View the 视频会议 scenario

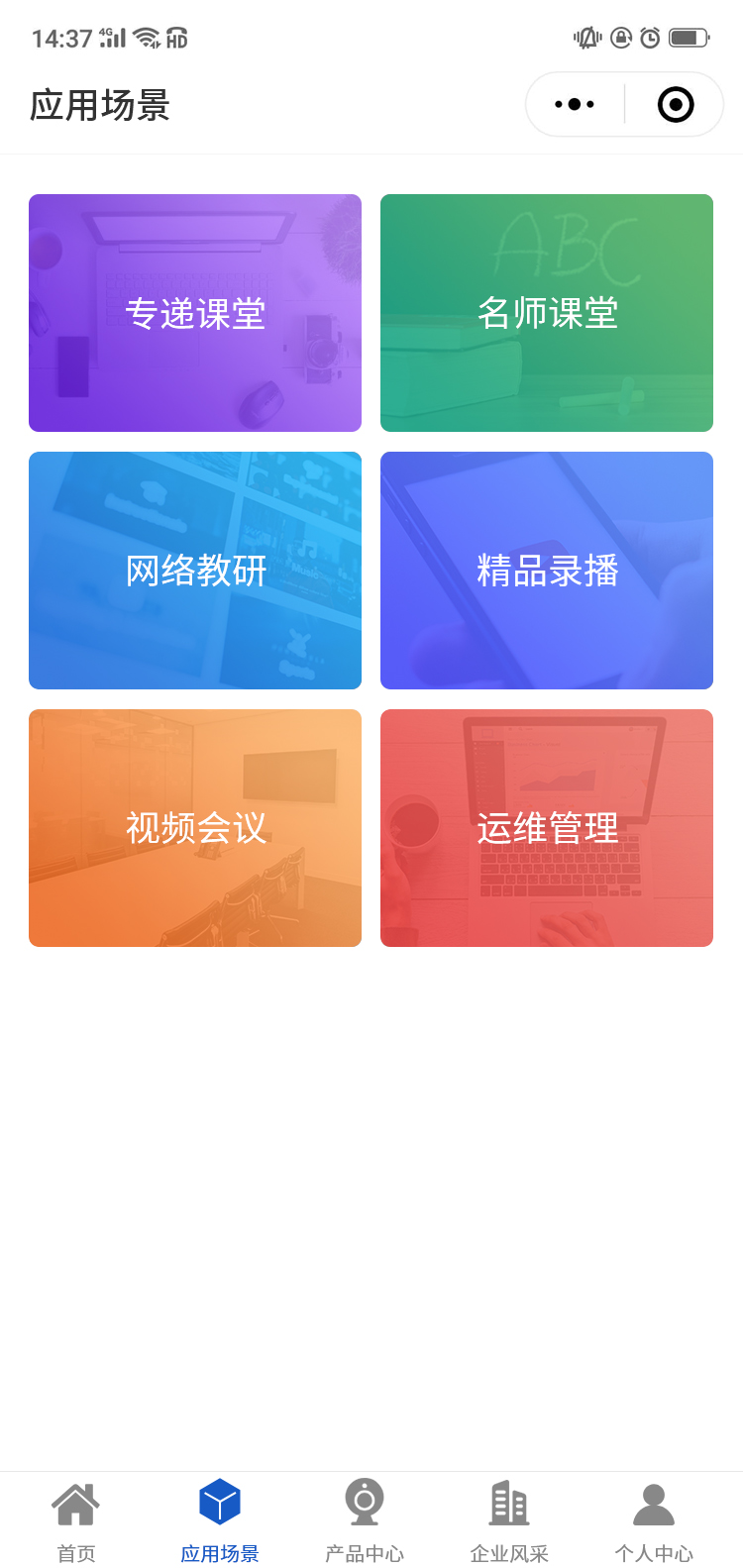pyautogui.click(x=195, y=828)
